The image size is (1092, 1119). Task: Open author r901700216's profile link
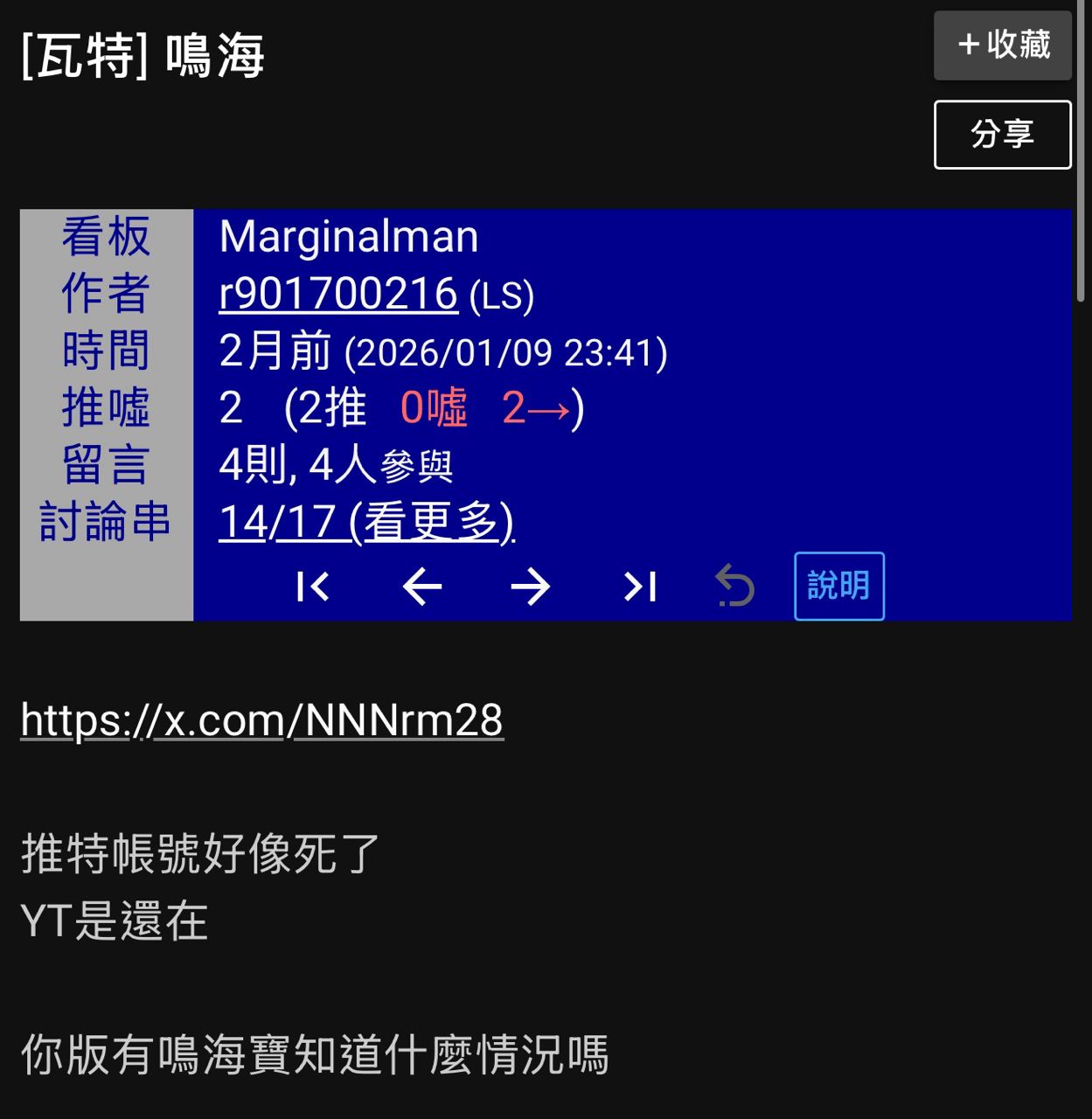[338, 294]
